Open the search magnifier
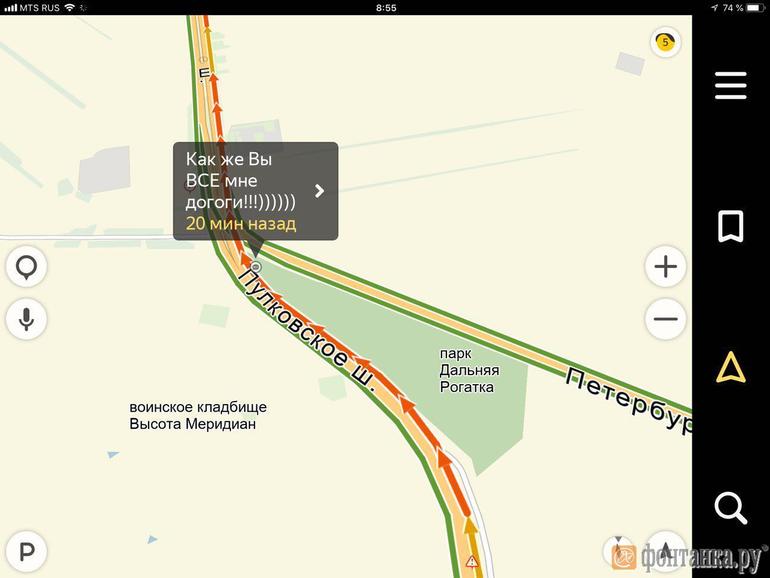Viewport: 770px width, 578px height. 731,508
